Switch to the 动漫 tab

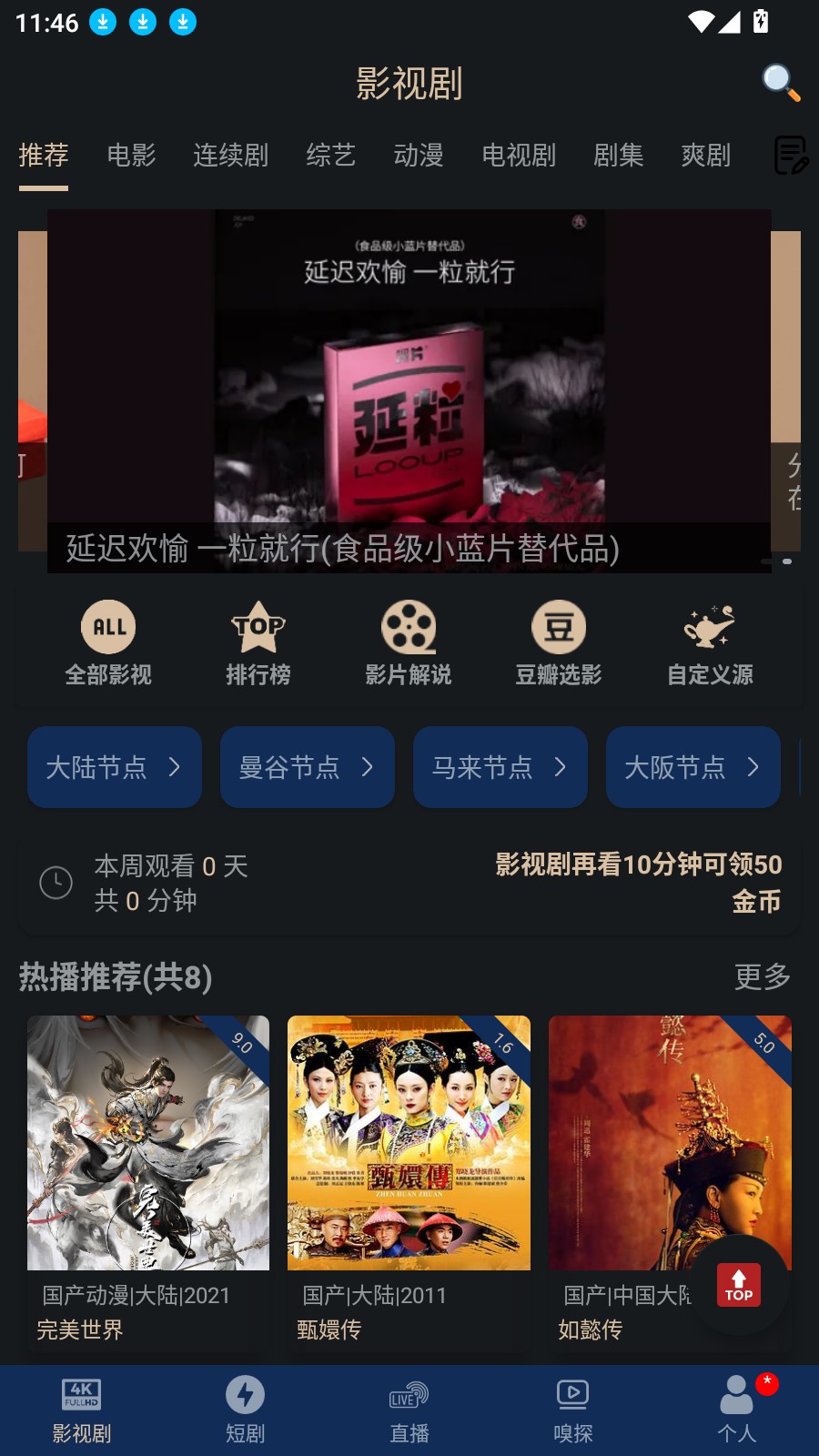(x=420, y=156)
